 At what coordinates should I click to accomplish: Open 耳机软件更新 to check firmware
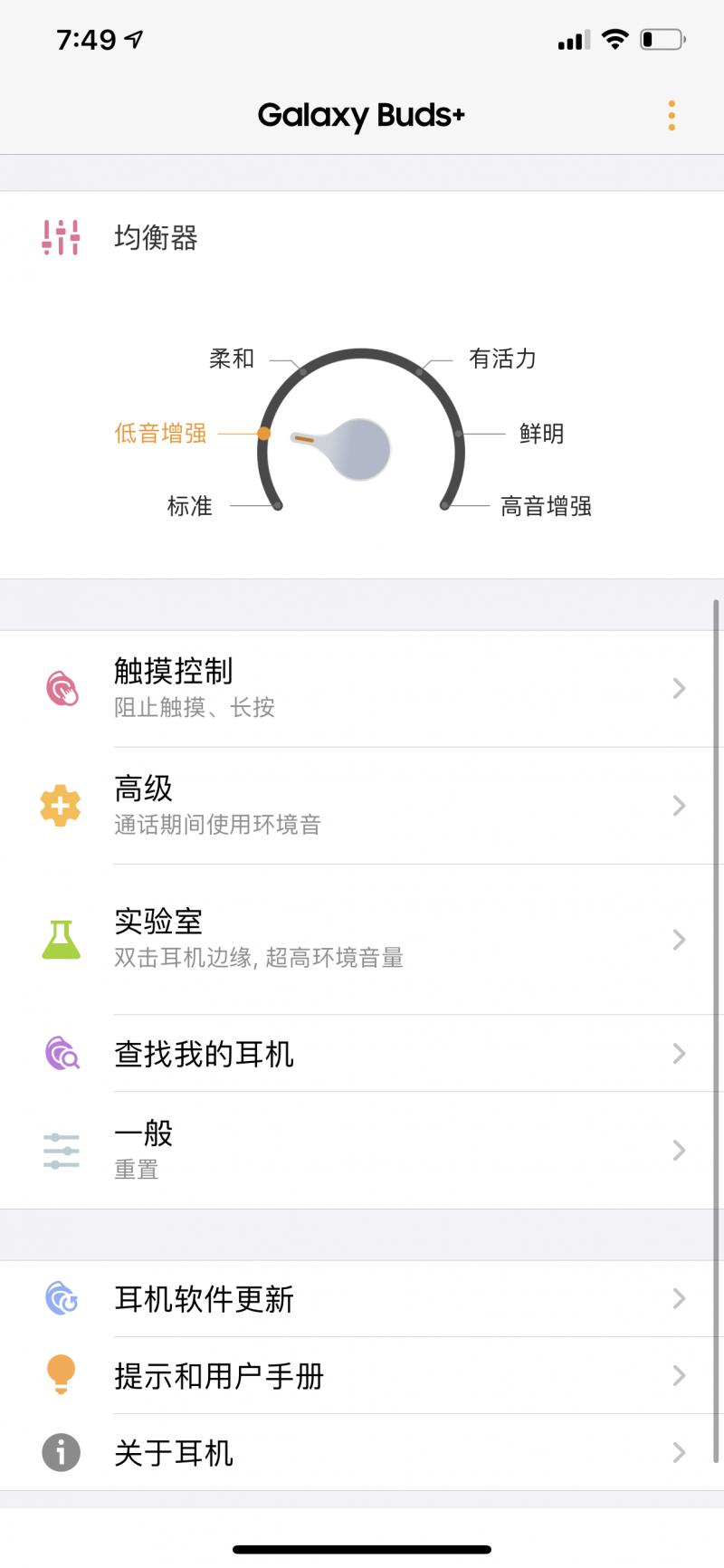[x=205, y=1299]
